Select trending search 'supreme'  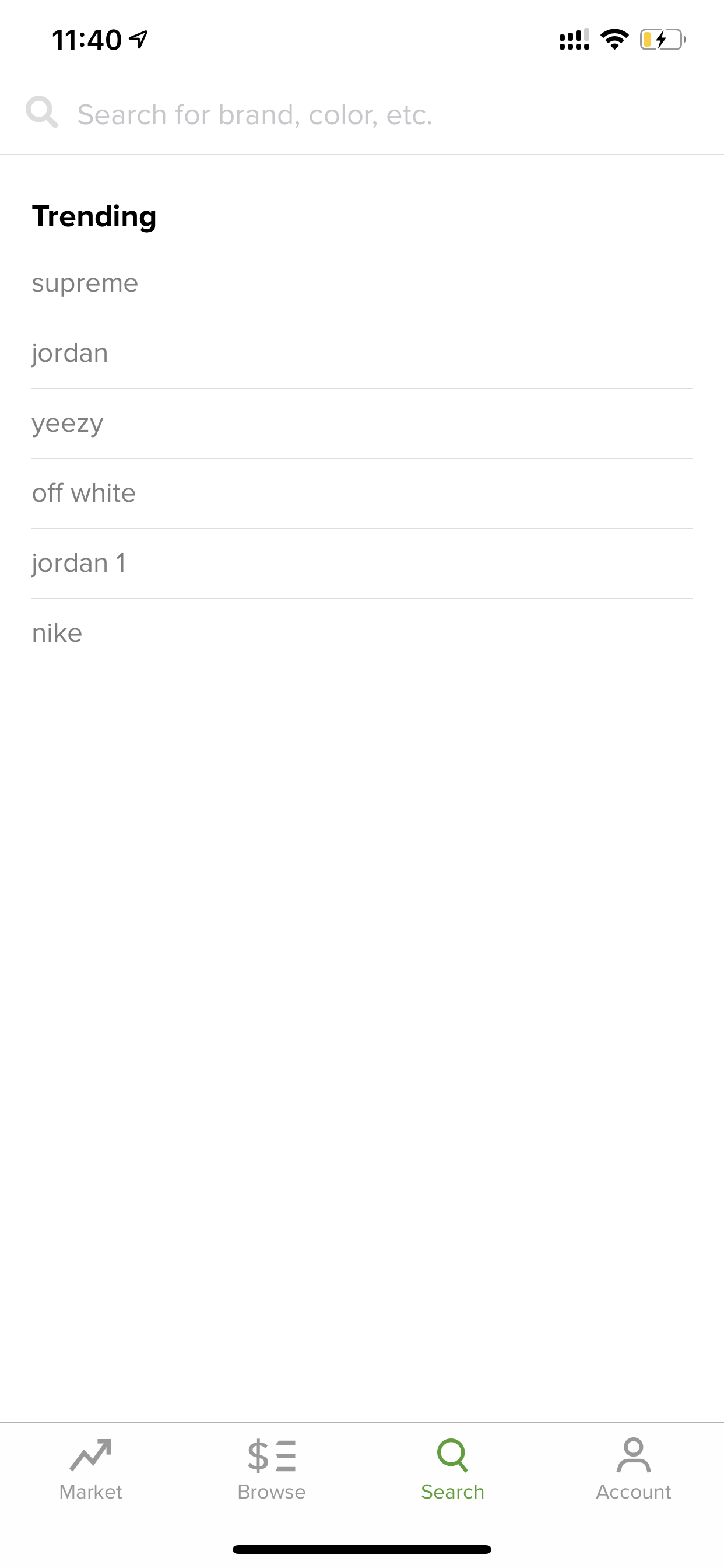(x=362, y=283)
